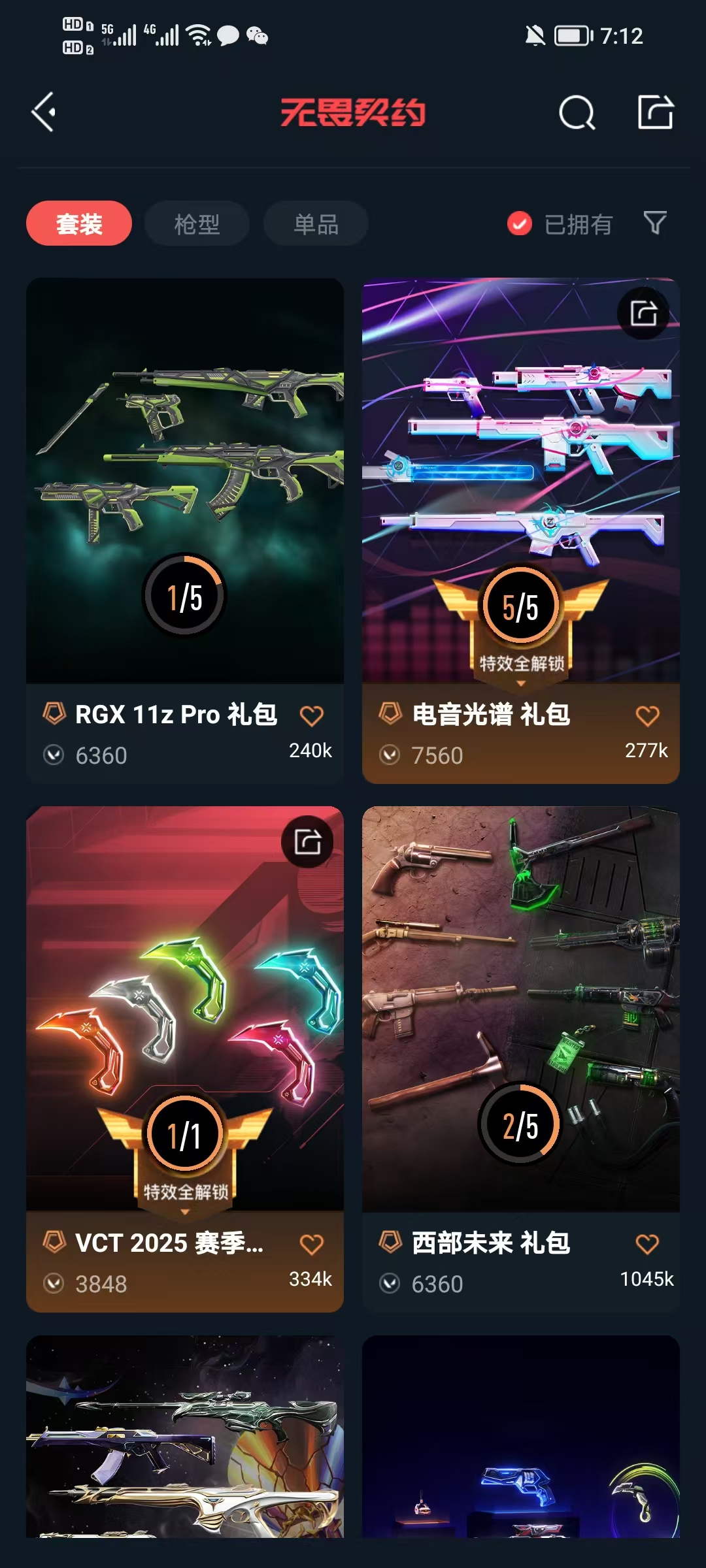This screenshot has width=706, height=1568.
Task: Uncheck the 已拥有 filter checkbox
Action: 520,224
